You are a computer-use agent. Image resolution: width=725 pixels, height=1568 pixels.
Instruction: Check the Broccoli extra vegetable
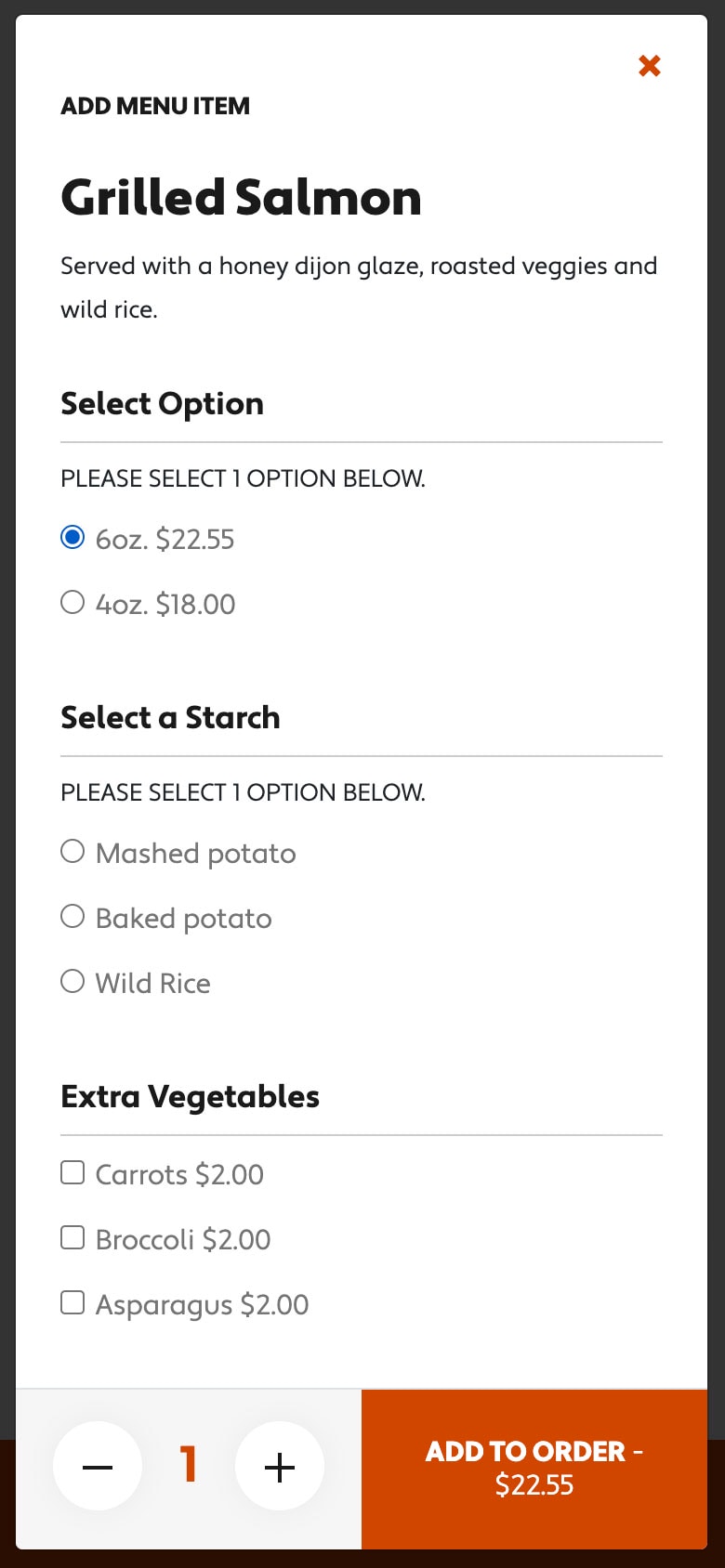[x=72, y=1237]
